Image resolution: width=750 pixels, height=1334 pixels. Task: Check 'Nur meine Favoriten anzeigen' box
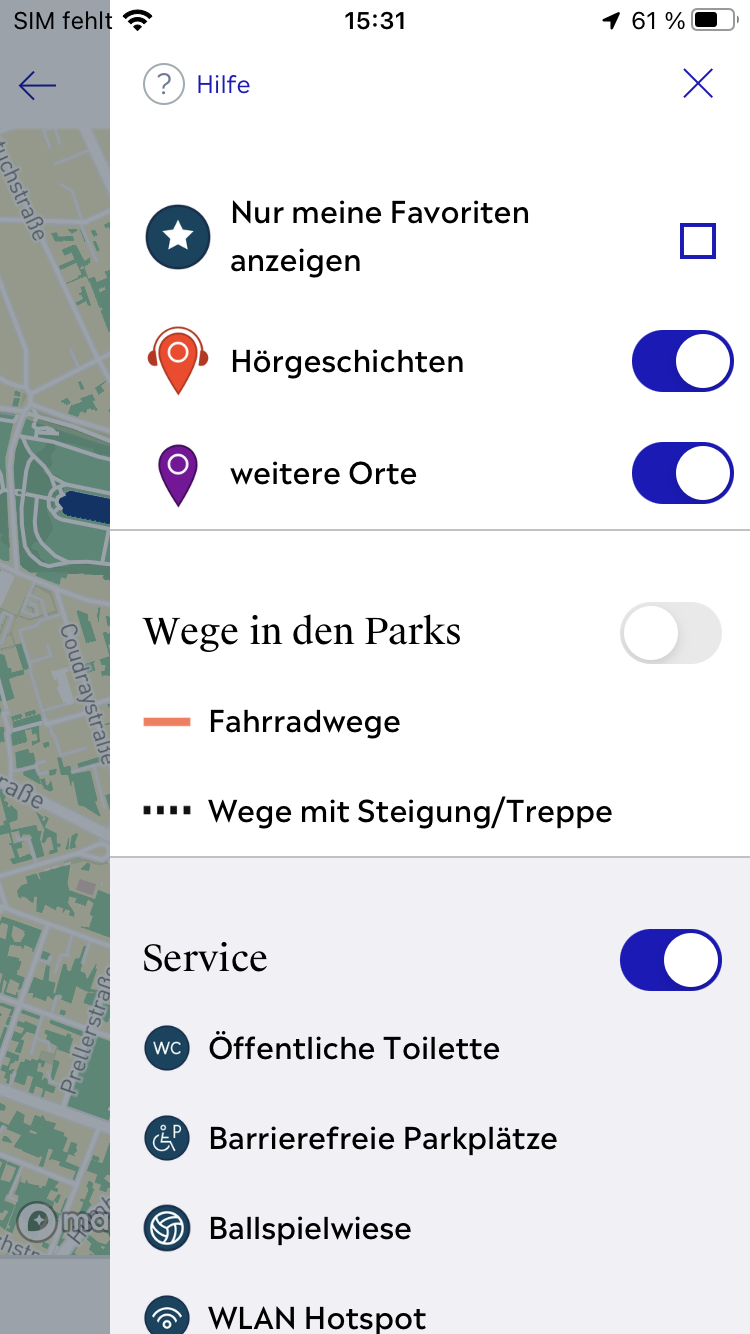[697, 241]
